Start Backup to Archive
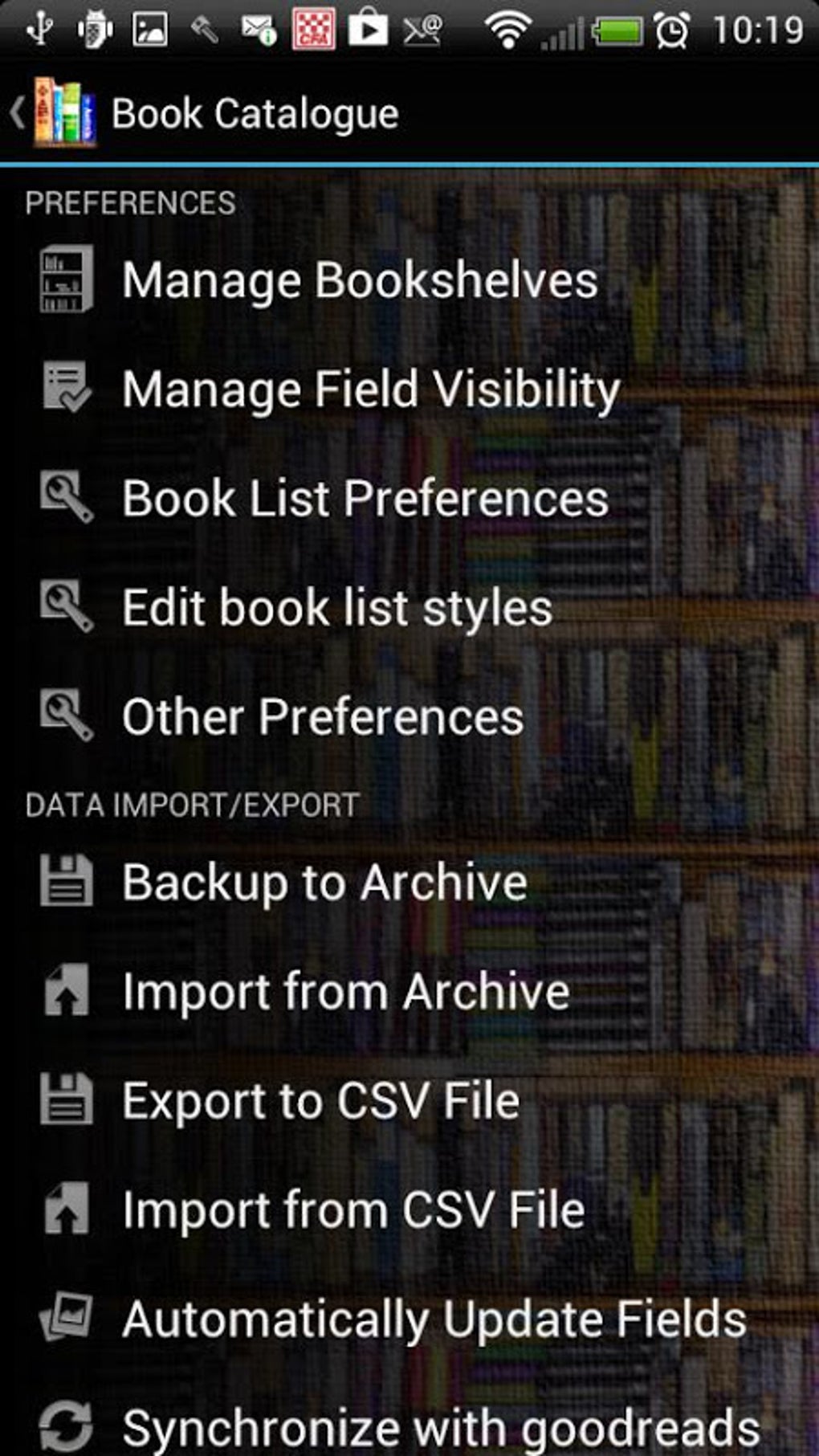The height and width of the screenshot is (1456, 819). tap(324, 883)
